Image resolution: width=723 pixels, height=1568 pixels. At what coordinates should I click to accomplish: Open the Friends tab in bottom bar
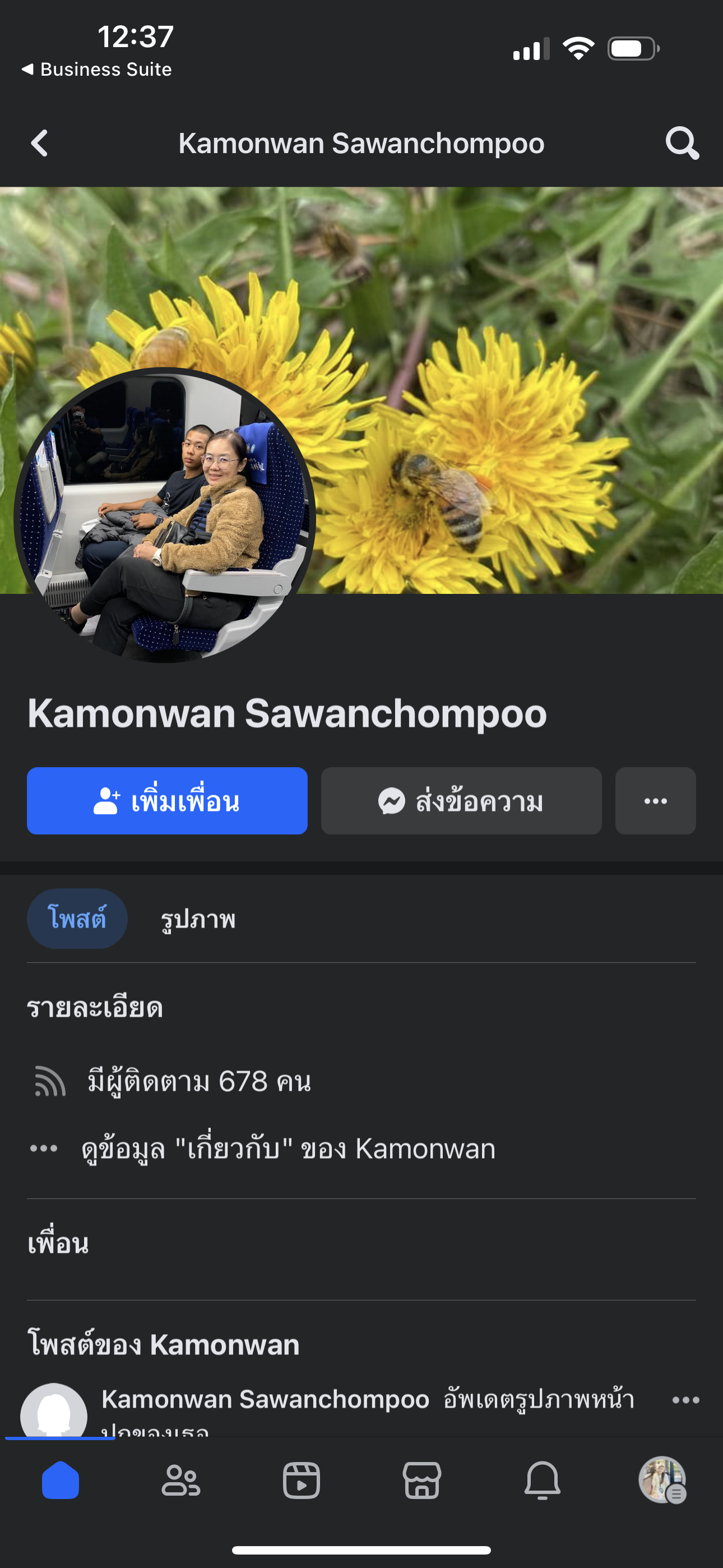coord(180,1481)
